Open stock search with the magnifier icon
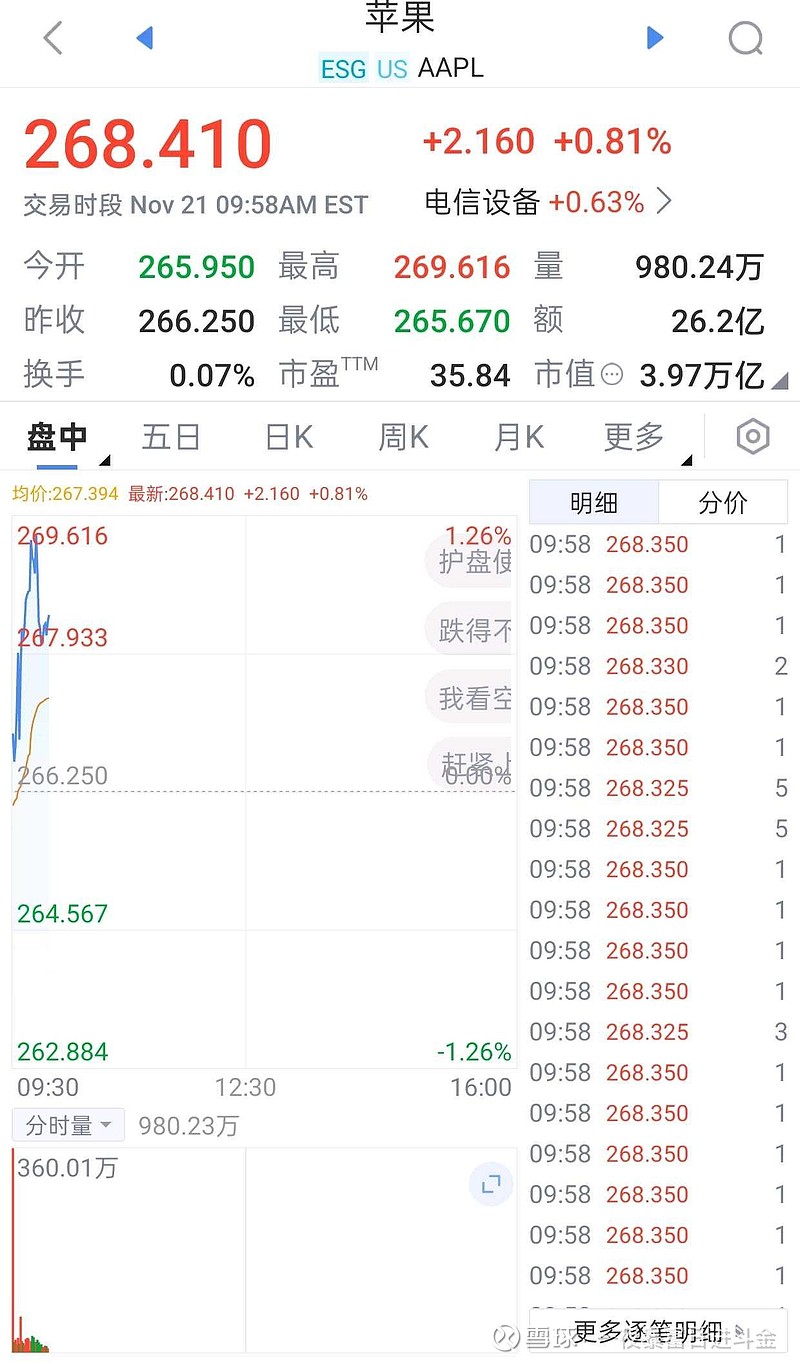This screenshot has height=1363, width=800. click(x=746, y=38)
